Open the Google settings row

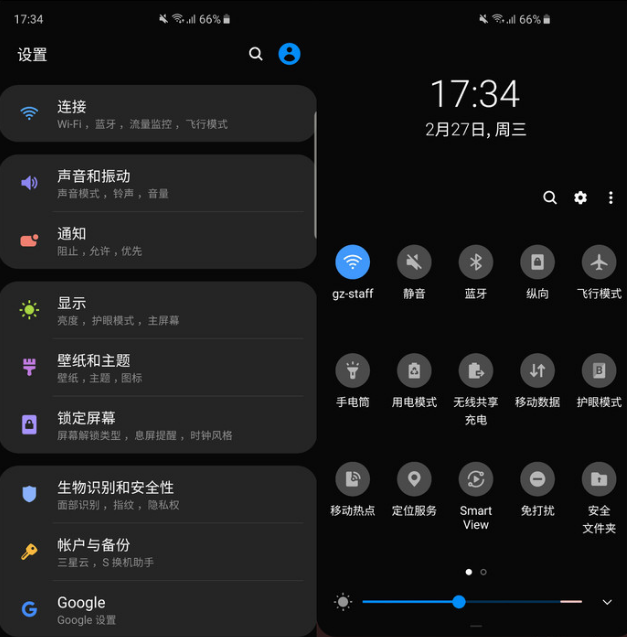(158, 609)
